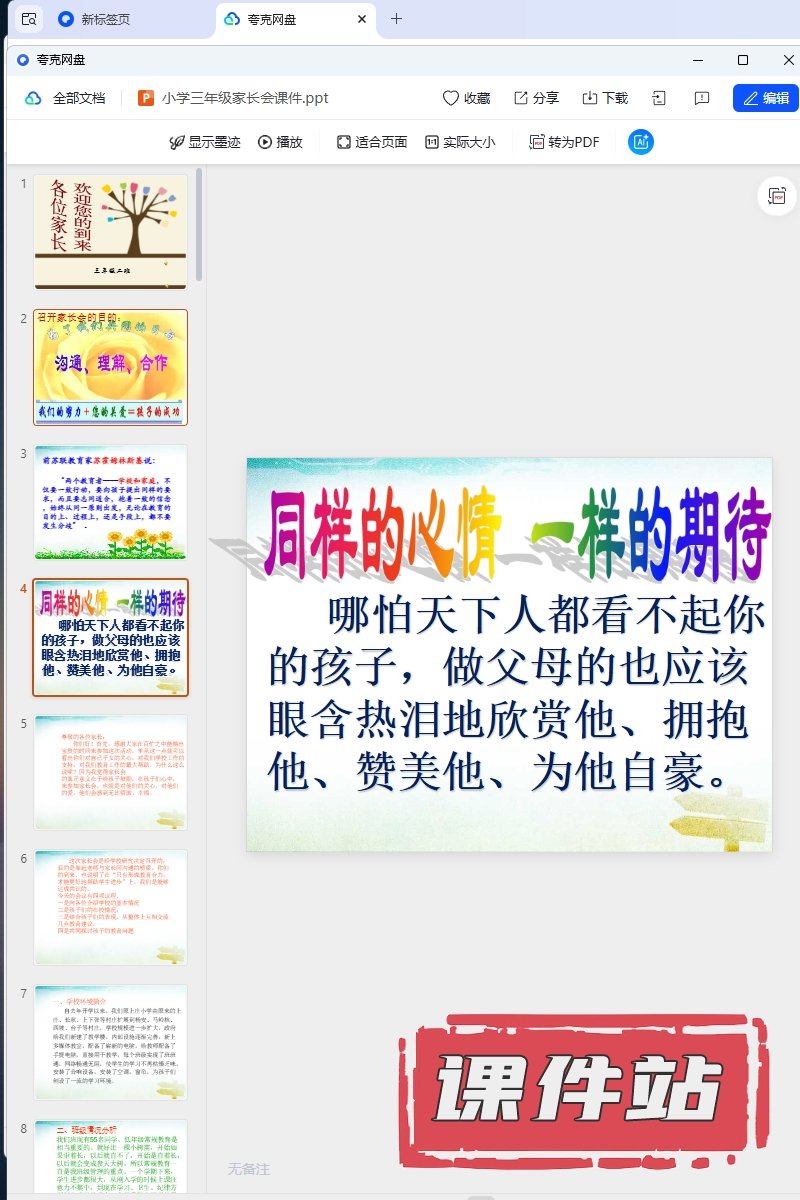This screenshot has height=1200, width=800.
Task: Switch to the 新标签页 tab
Action: 110,19
